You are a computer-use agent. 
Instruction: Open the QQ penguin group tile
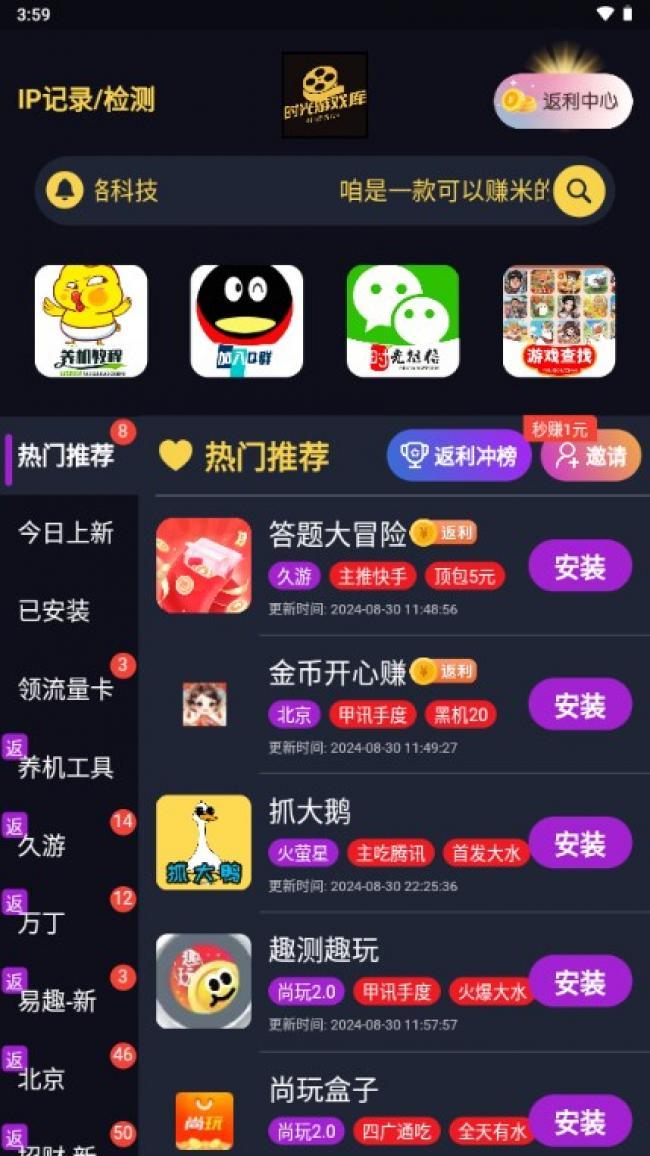(247, 321)
